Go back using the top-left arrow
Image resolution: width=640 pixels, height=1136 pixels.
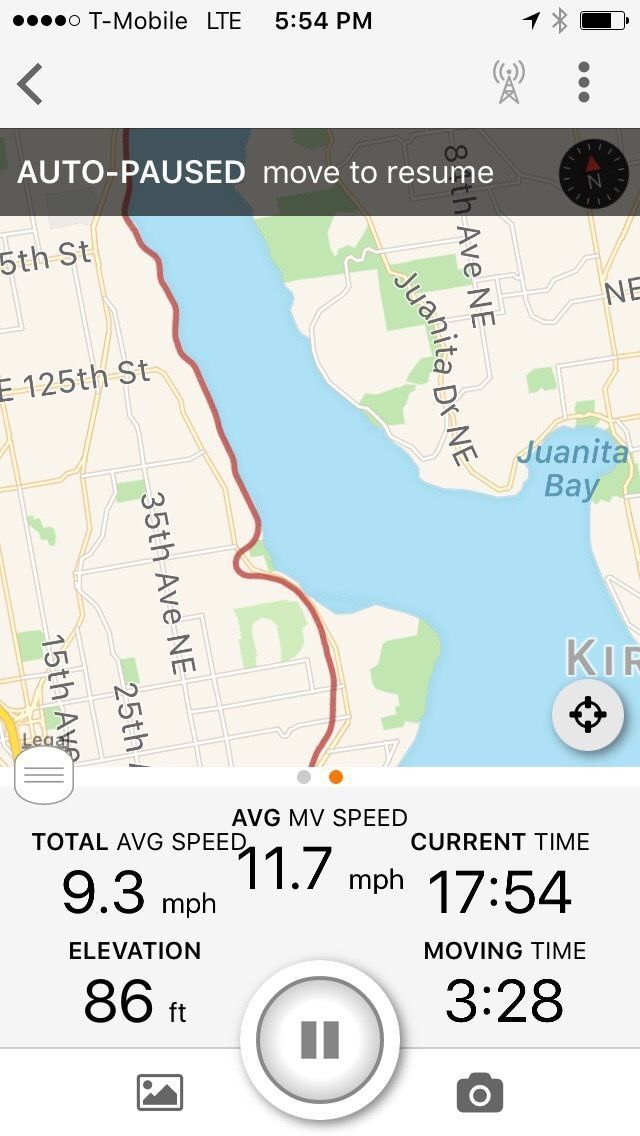[x=31, y=83]
